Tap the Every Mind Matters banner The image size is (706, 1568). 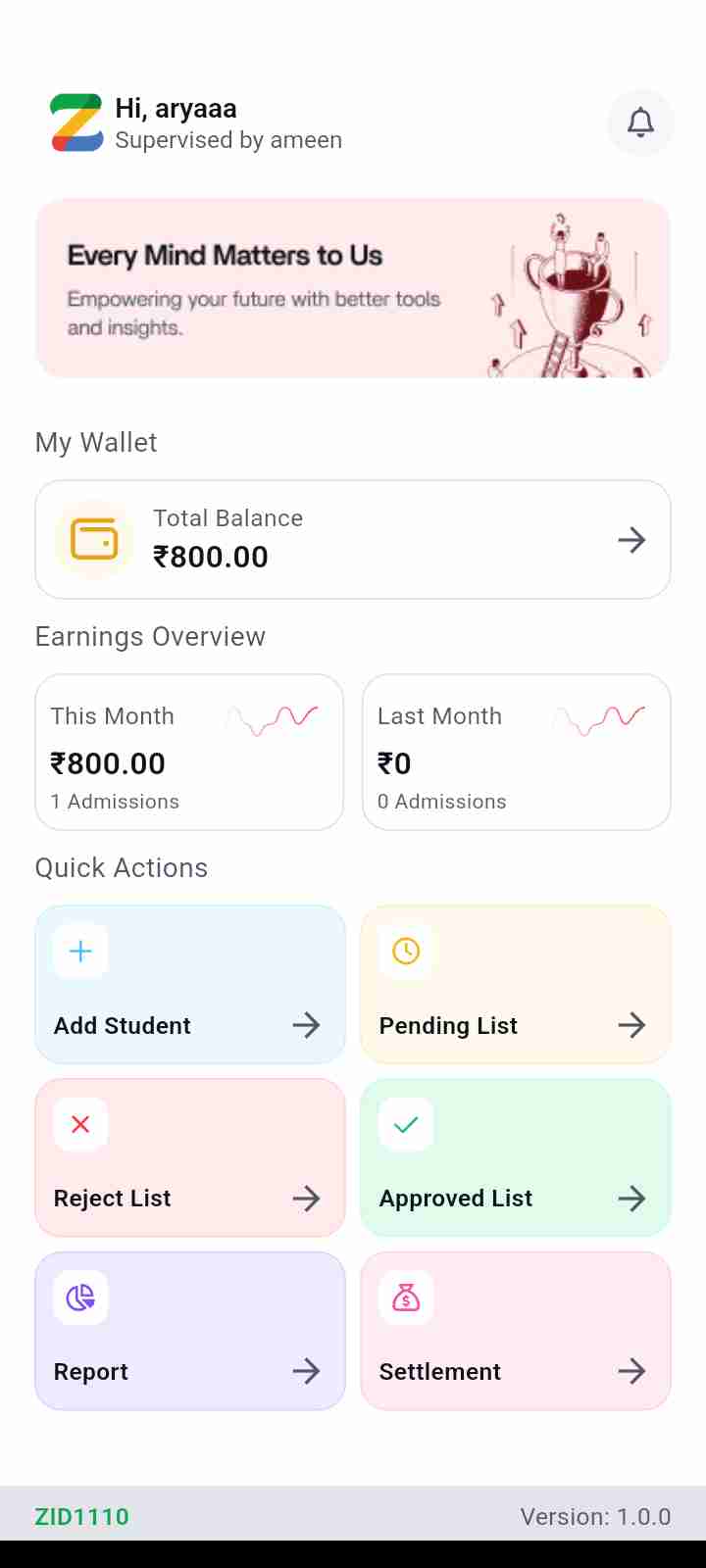point(352,288)
